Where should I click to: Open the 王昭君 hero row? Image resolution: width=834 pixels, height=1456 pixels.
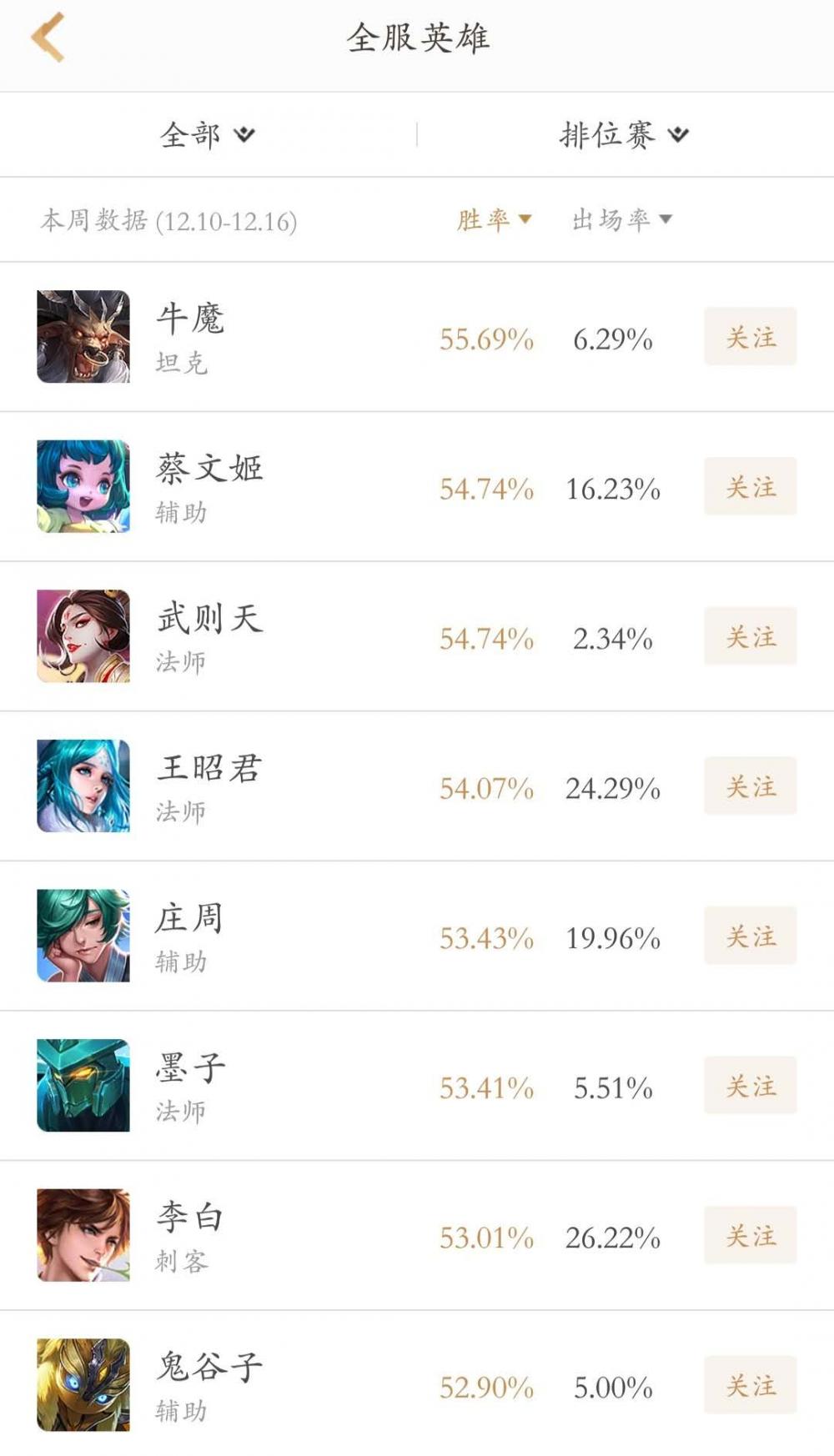pyautogui.click(x=208, y=786)
